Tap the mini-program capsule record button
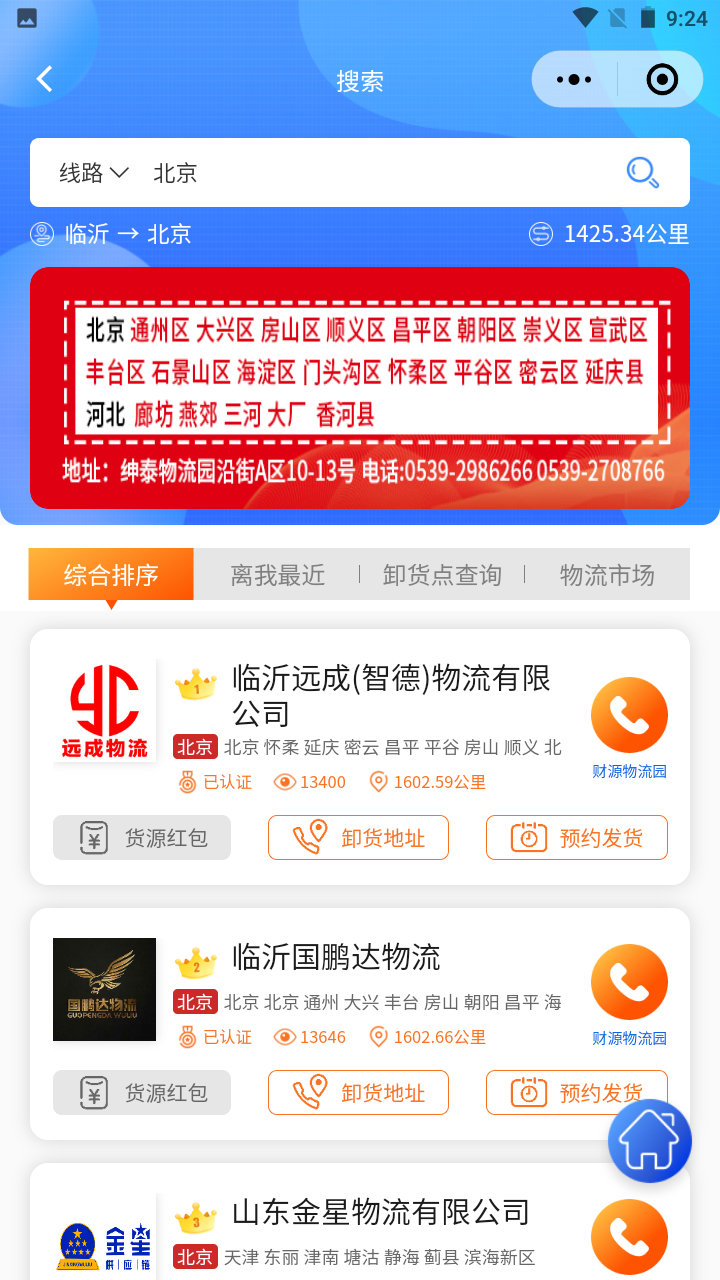The image size is (720, 1280). pyautogui.click(x=662, y=79)
